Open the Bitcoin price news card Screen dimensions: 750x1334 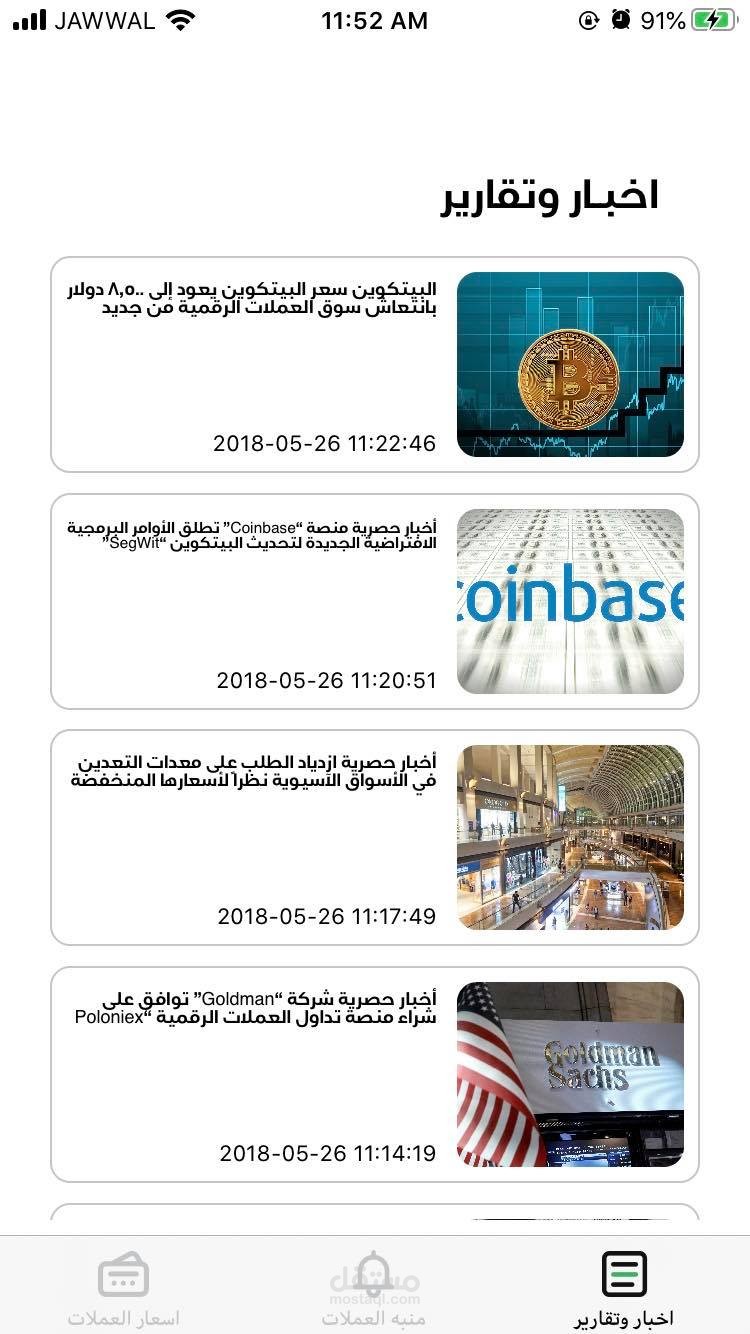375,365
